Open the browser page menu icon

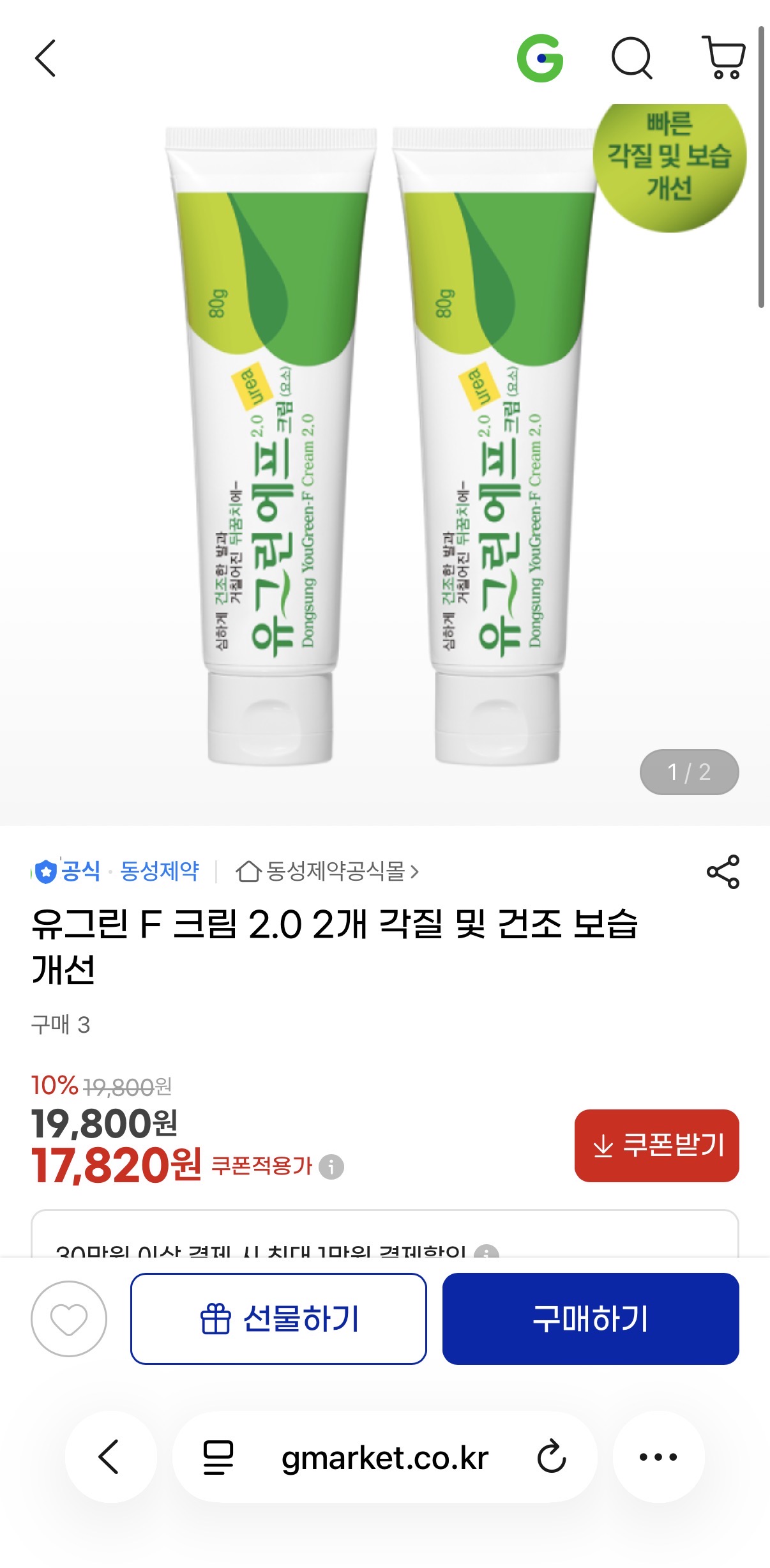[218, 1457]
